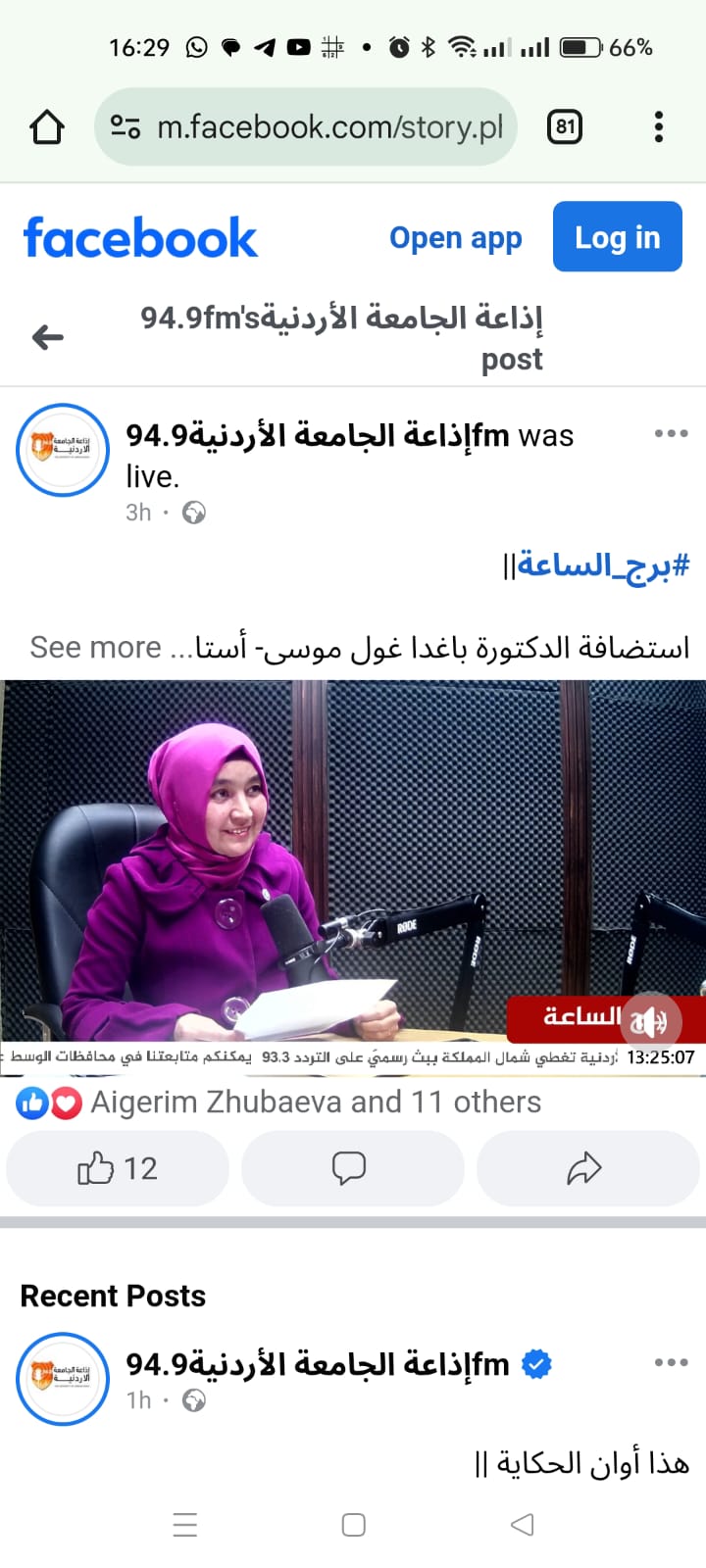Like the live post with 12 likes

[118, 1168]
